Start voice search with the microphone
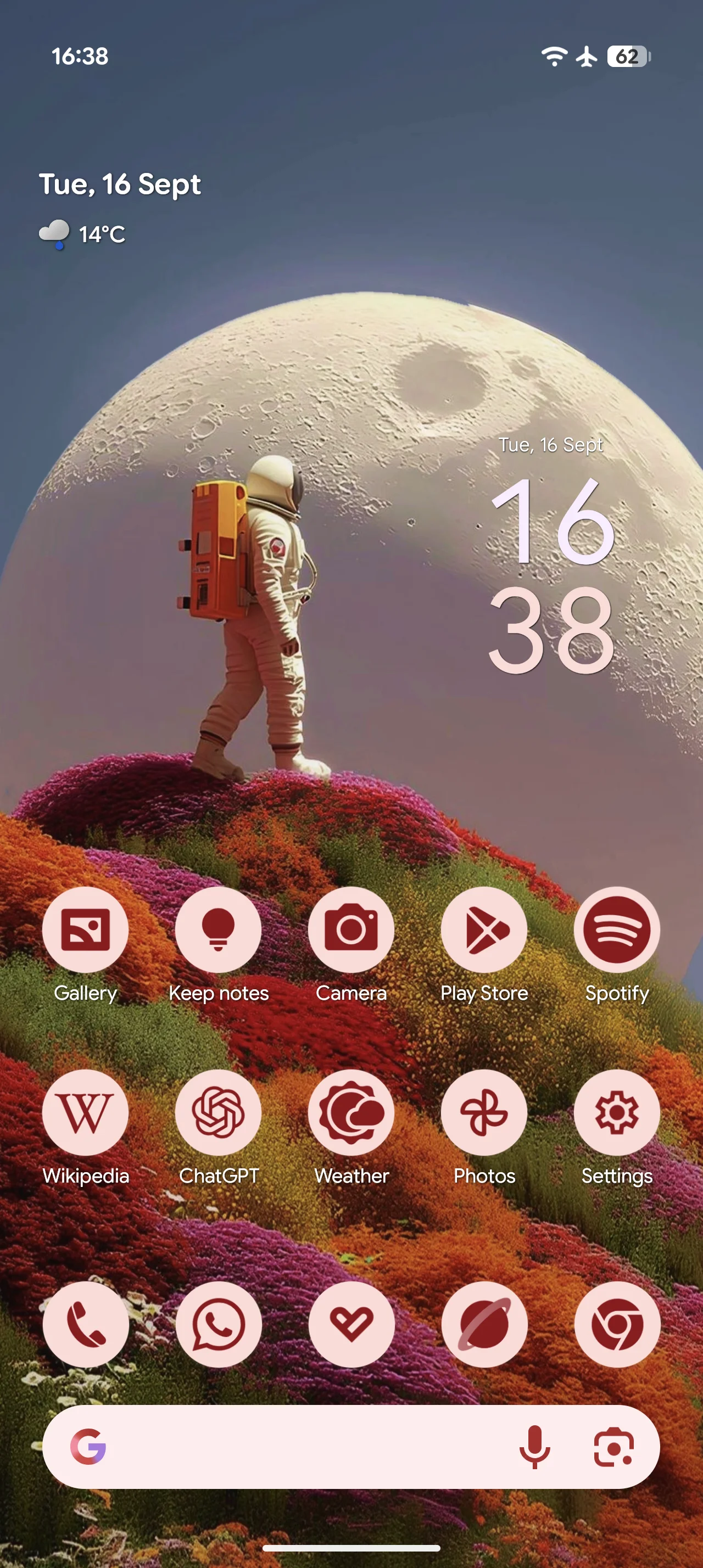703x1568 pixels. click(535, 1447)
